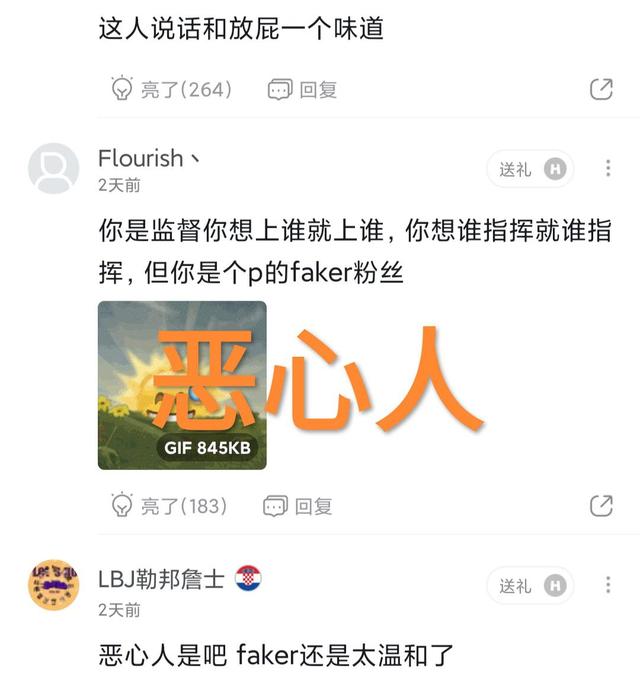
Task: Open overflow menu on Flourish's comment
Action: coord(608,169)
